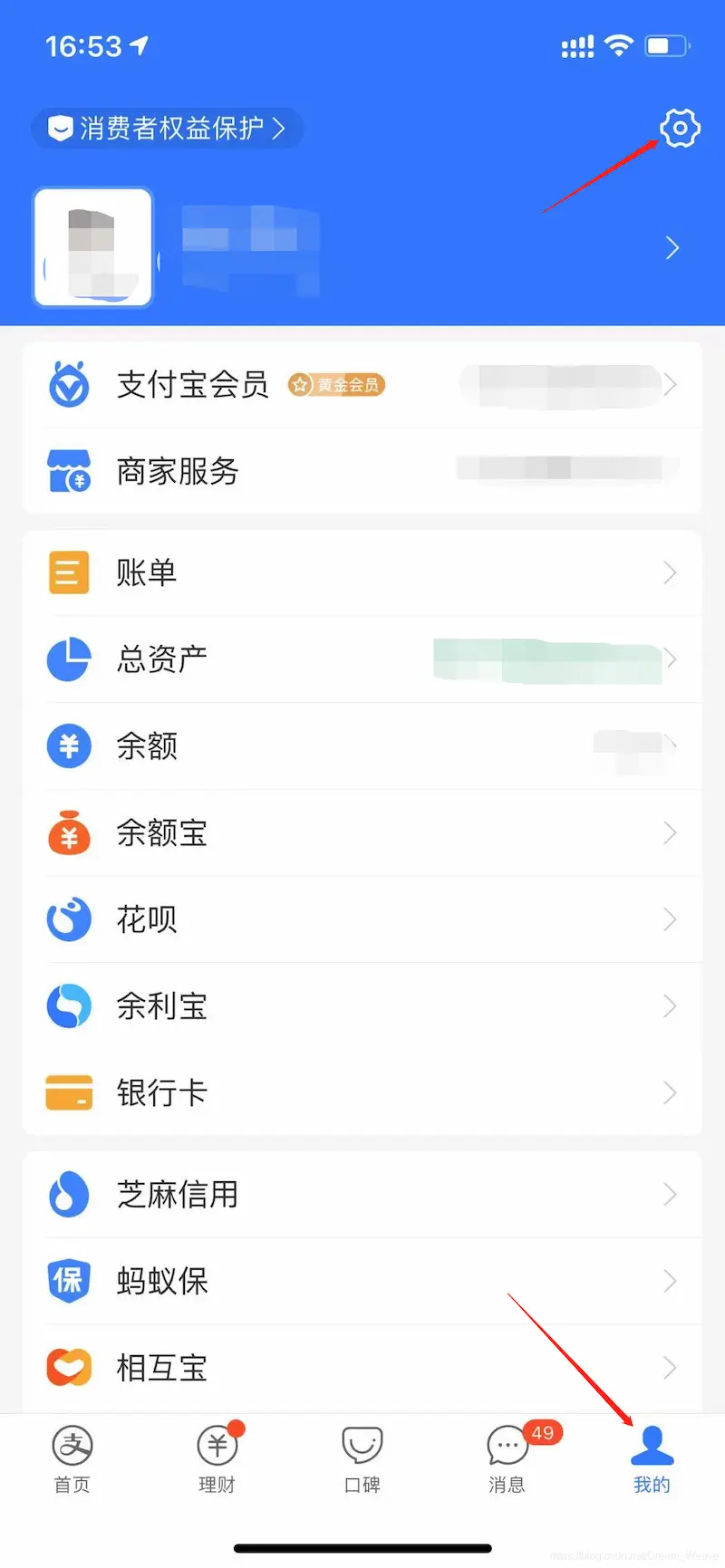Expand the 余额宝 row chevron
Screen dimensions: 725x1568
671,832
